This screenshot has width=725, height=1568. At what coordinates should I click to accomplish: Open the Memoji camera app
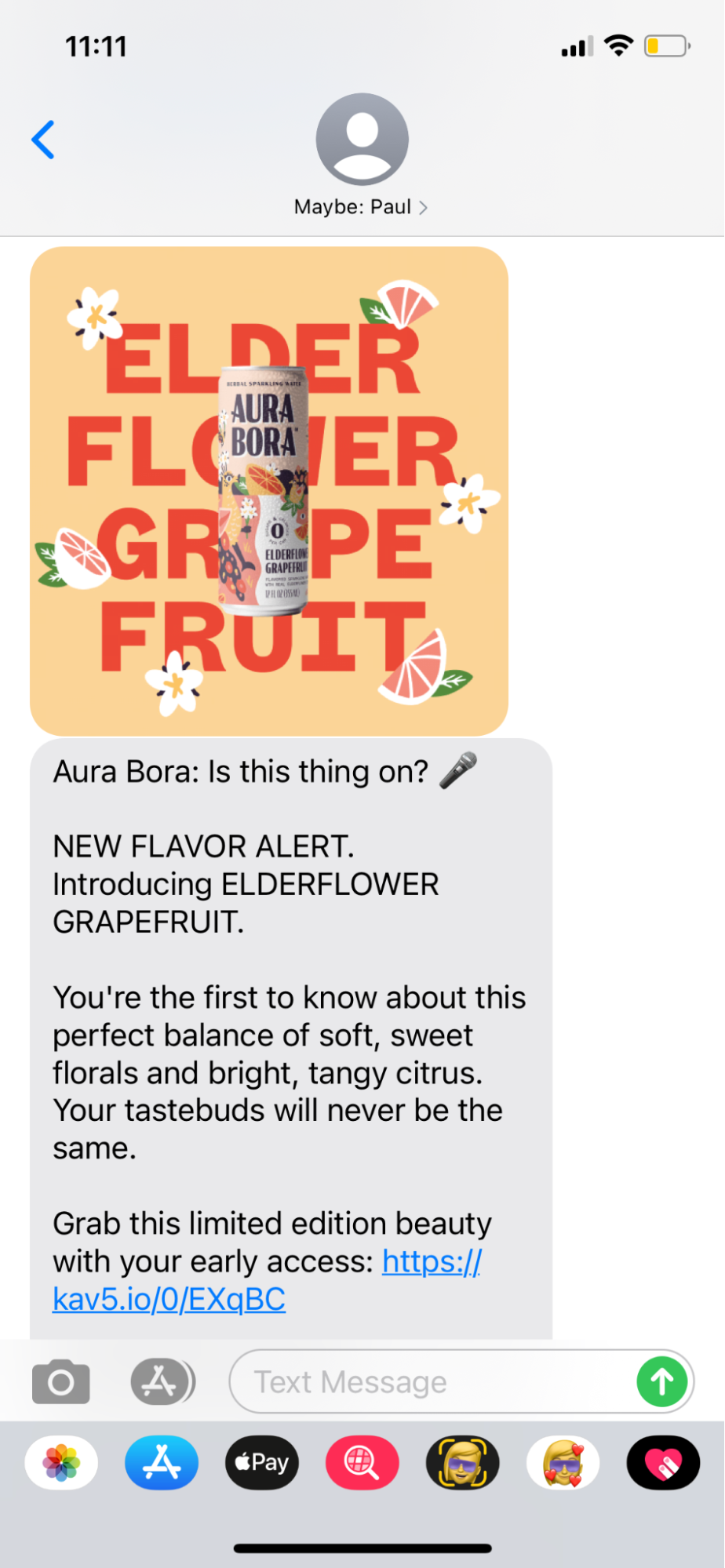463,1463
